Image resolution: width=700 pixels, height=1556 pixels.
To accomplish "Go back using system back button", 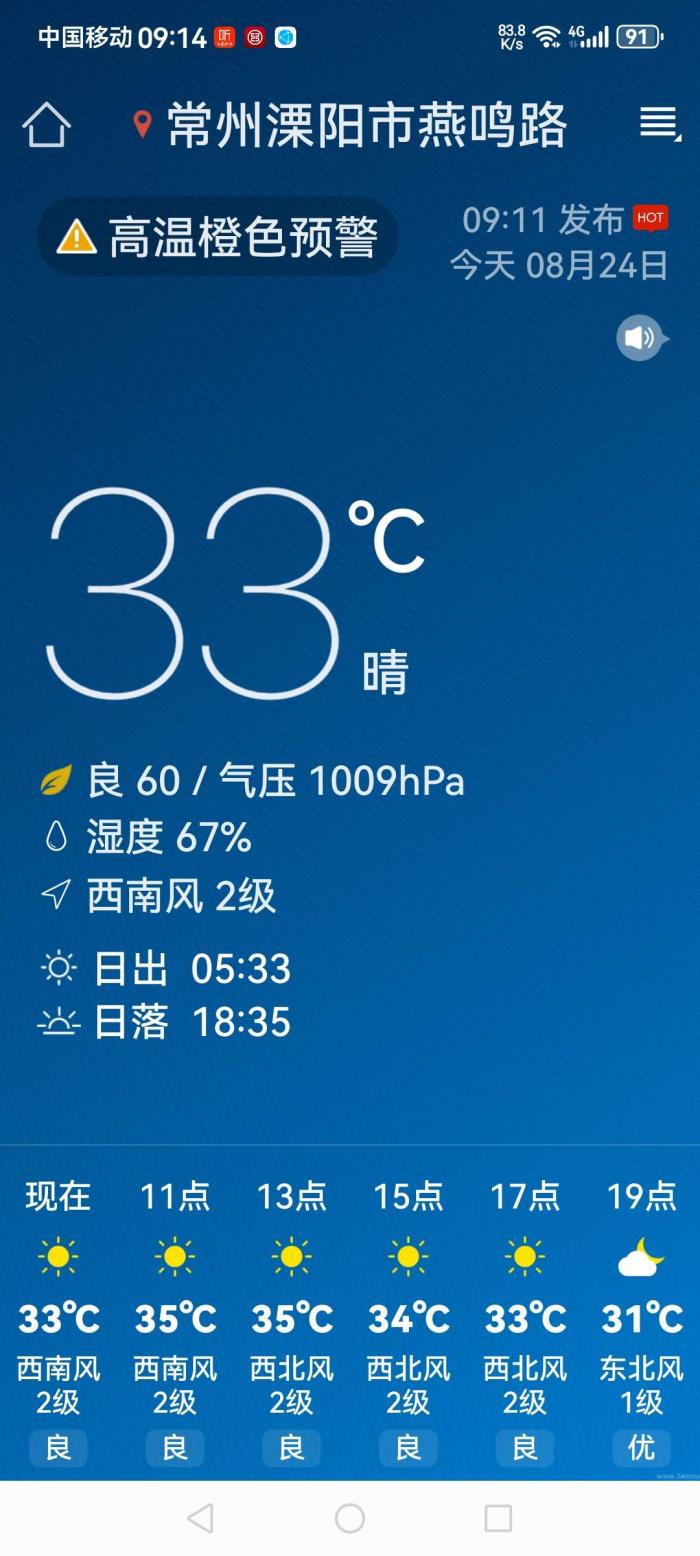I will coord(201,1518).
